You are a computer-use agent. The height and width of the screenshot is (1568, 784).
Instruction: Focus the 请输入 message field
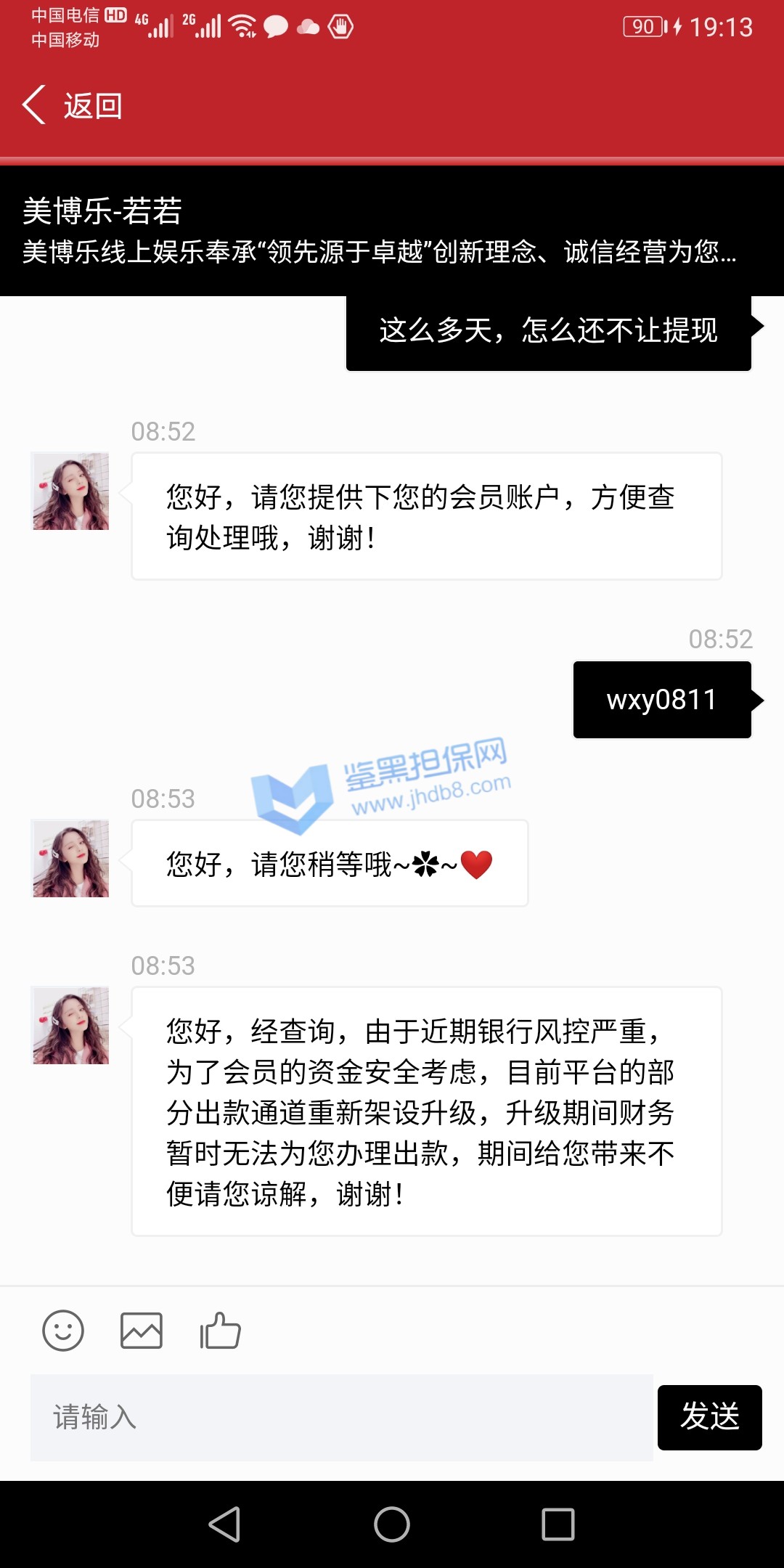tap(341, 1417)
